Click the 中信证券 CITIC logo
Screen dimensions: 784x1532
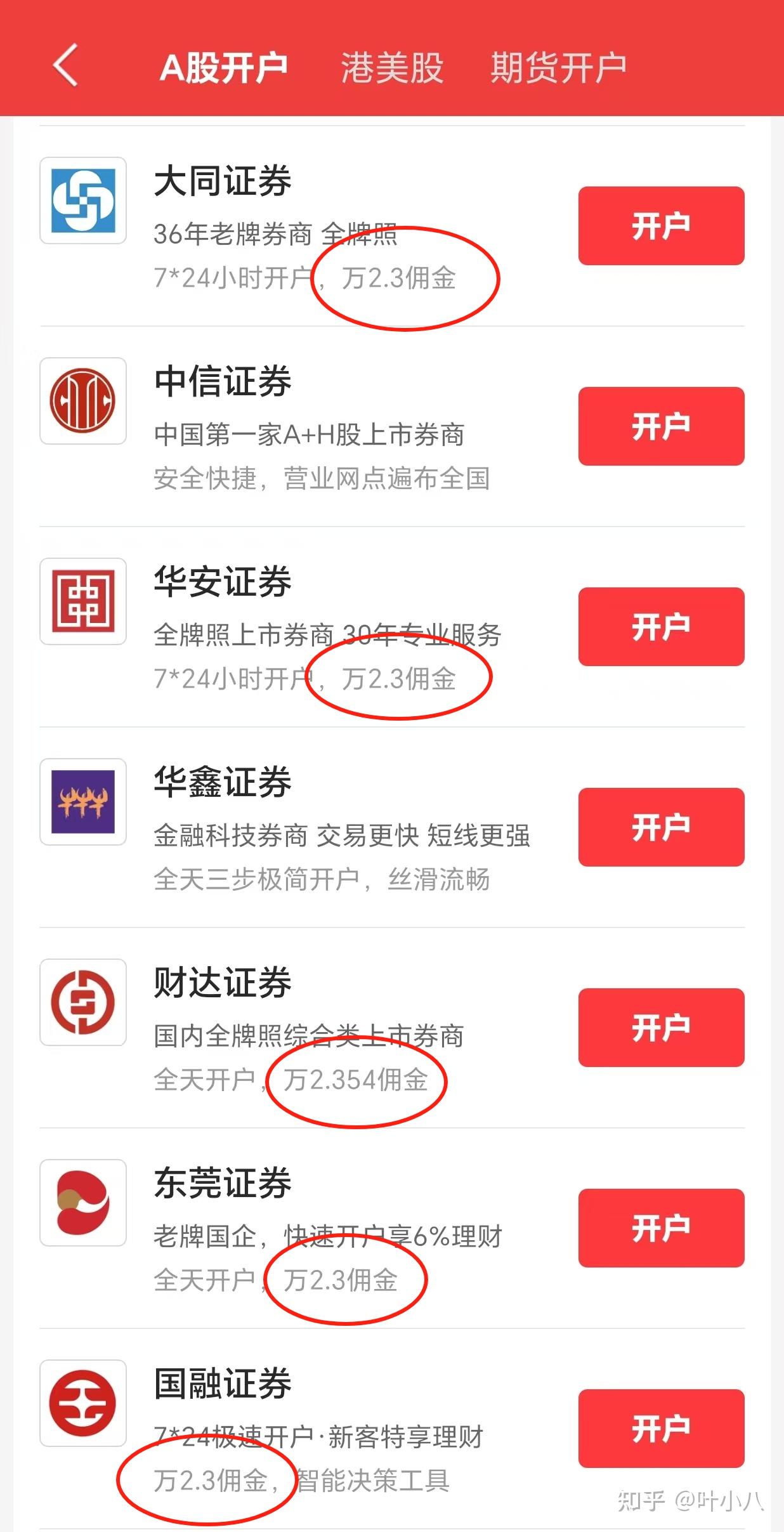(83, 401)
